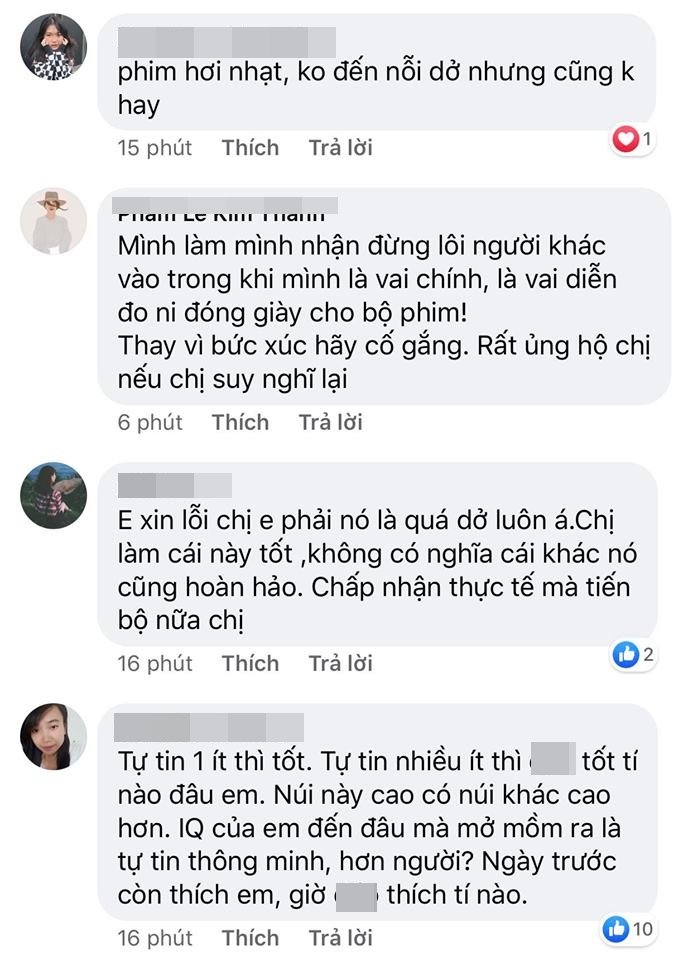Reply to the "phim hơi nhạt" comment

coord(340,148)
